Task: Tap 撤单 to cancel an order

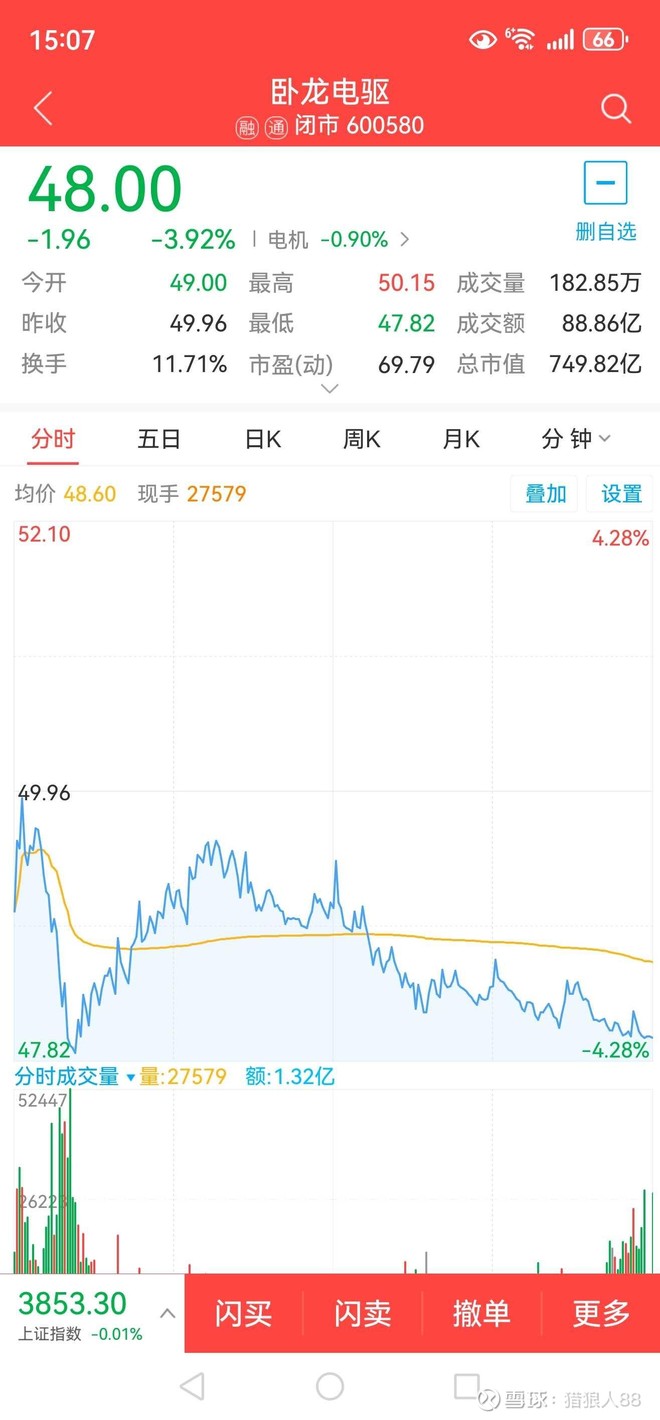Action: pos(482,1314)
